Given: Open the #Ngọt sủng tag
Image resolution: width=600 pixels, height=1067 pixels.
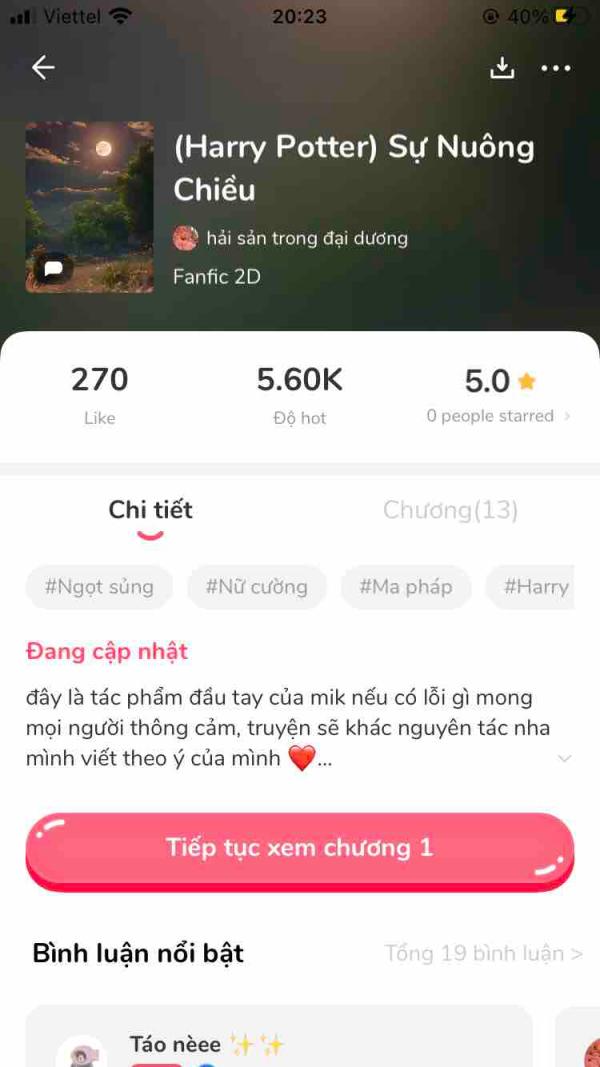Looking at the screenshot, I should (x=99, y=587).
